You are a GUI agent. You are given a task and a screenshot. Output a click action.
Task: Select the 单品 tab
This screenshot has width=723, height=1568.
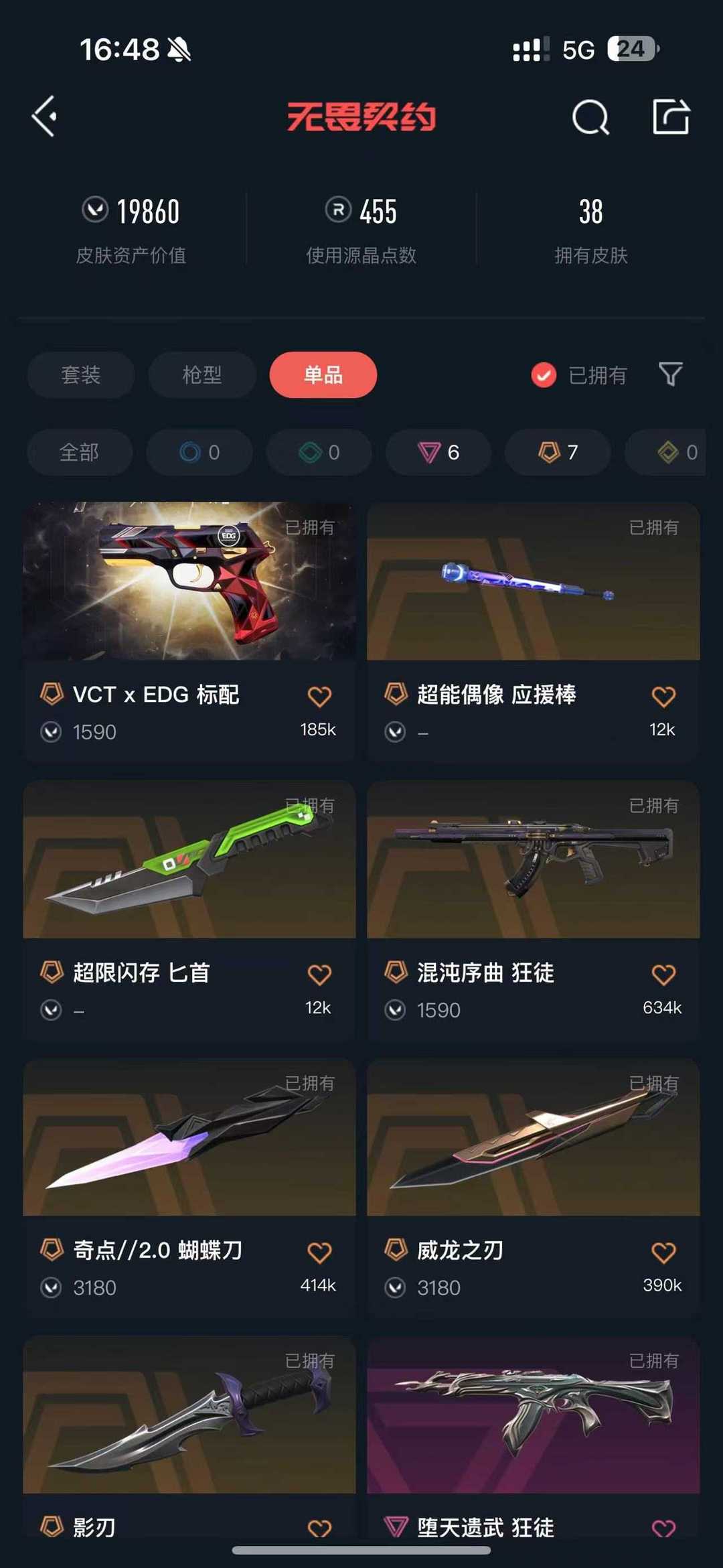point(323,374)
